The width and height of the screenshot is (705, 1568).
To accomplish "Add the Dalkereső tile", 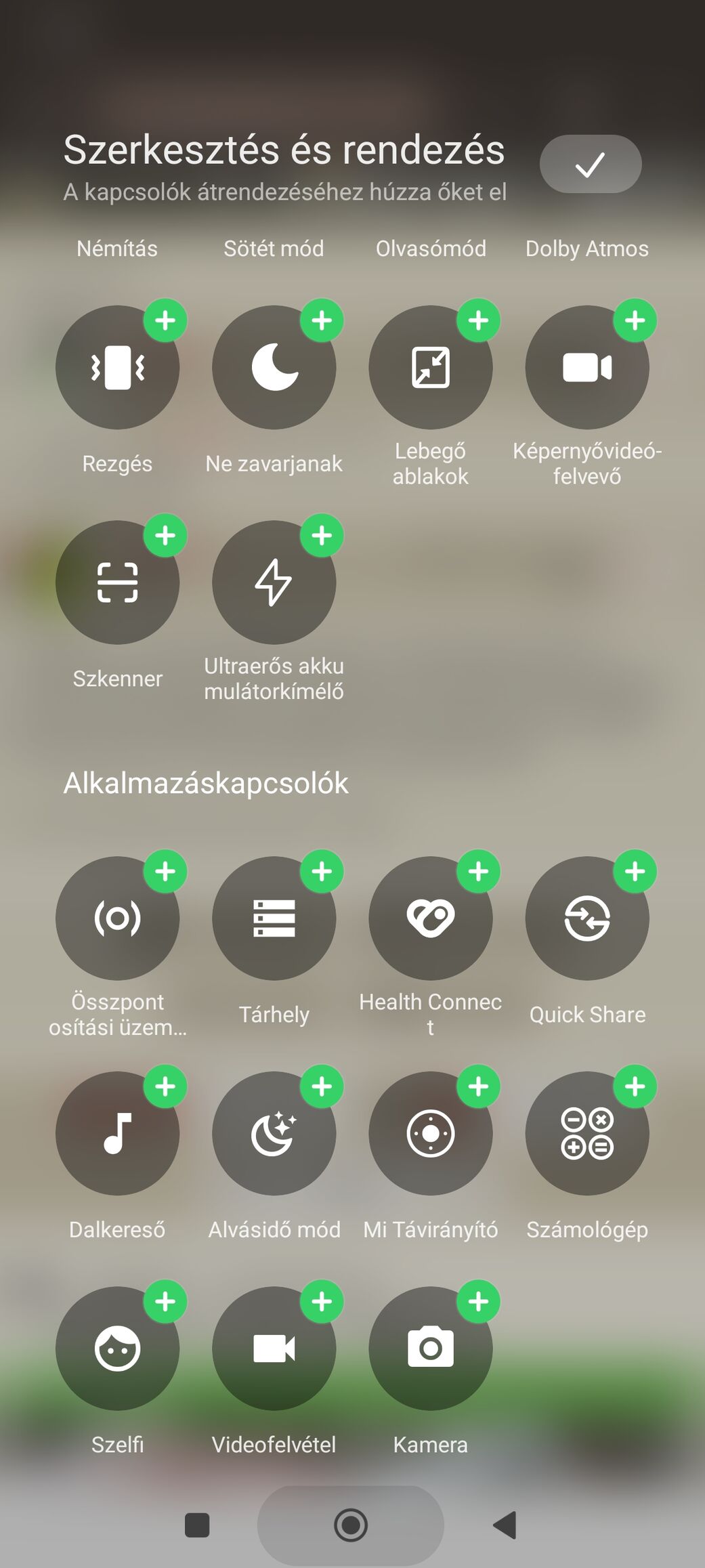I will (165, 1086).
